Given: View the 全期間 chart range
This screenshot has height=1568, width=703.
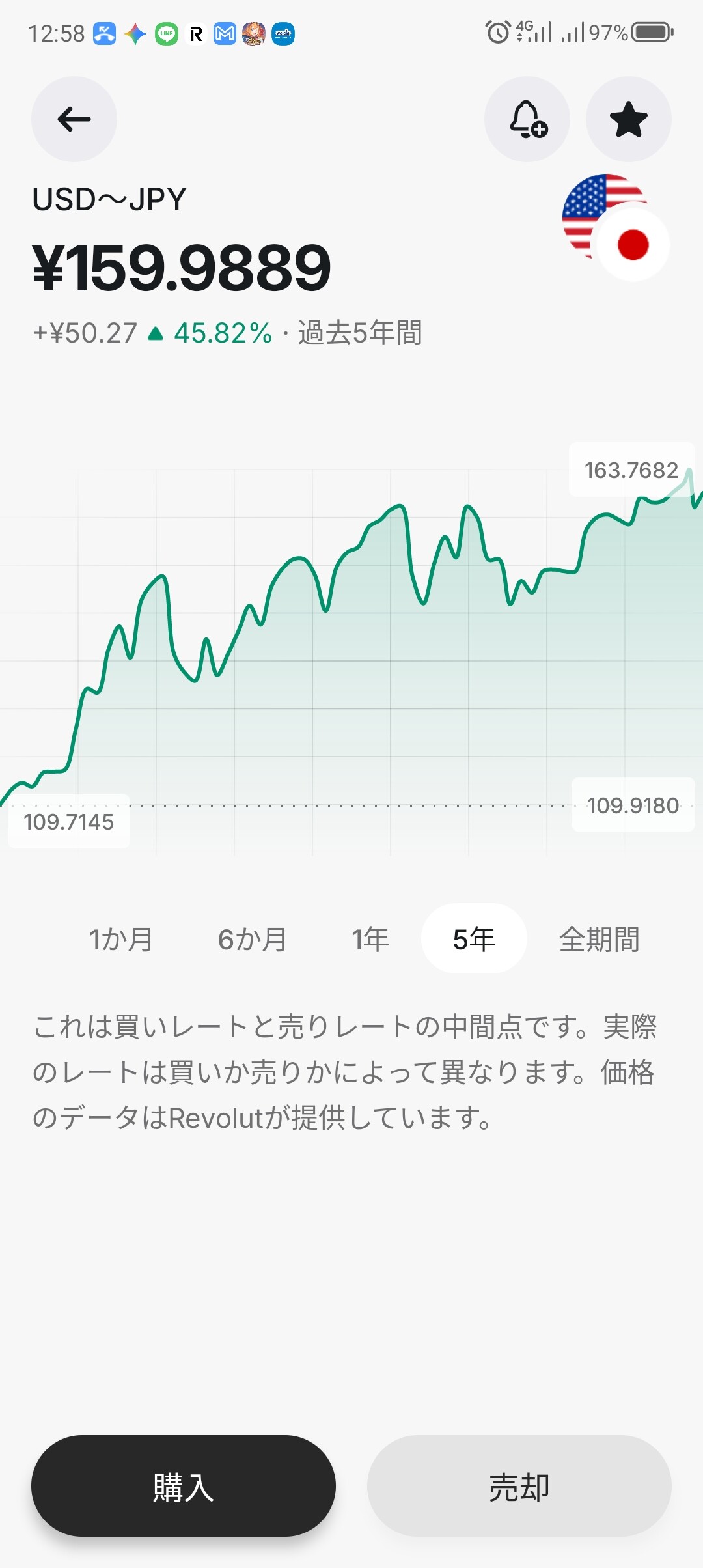Looking at the screenshot, I should (600, 939).
